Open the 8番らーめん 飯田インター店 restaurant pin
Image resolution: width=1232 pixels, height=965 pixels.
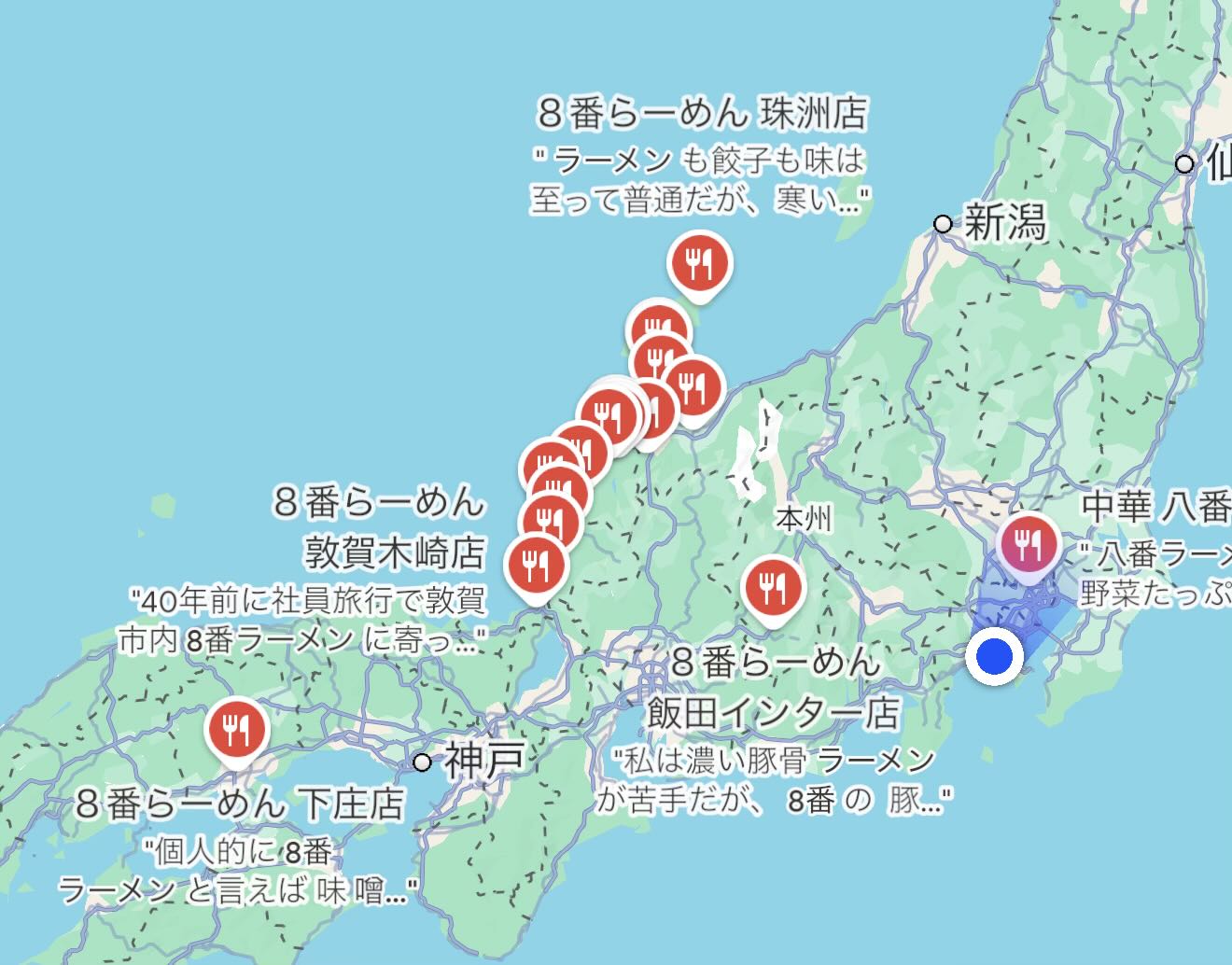pyautogui.click(x=772, y=589)
